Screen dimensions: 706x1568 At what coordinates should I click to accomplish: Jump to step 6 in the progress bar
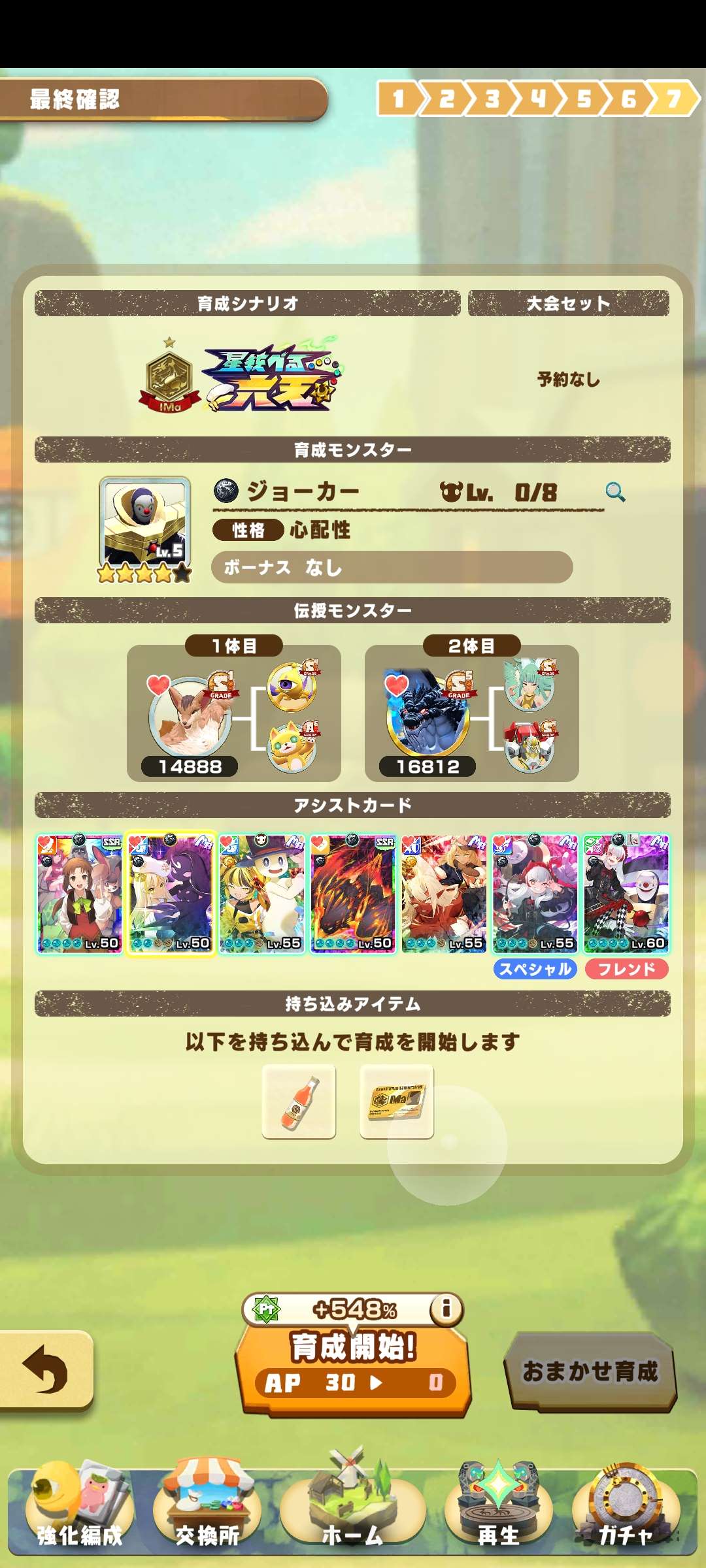(628, 99)
